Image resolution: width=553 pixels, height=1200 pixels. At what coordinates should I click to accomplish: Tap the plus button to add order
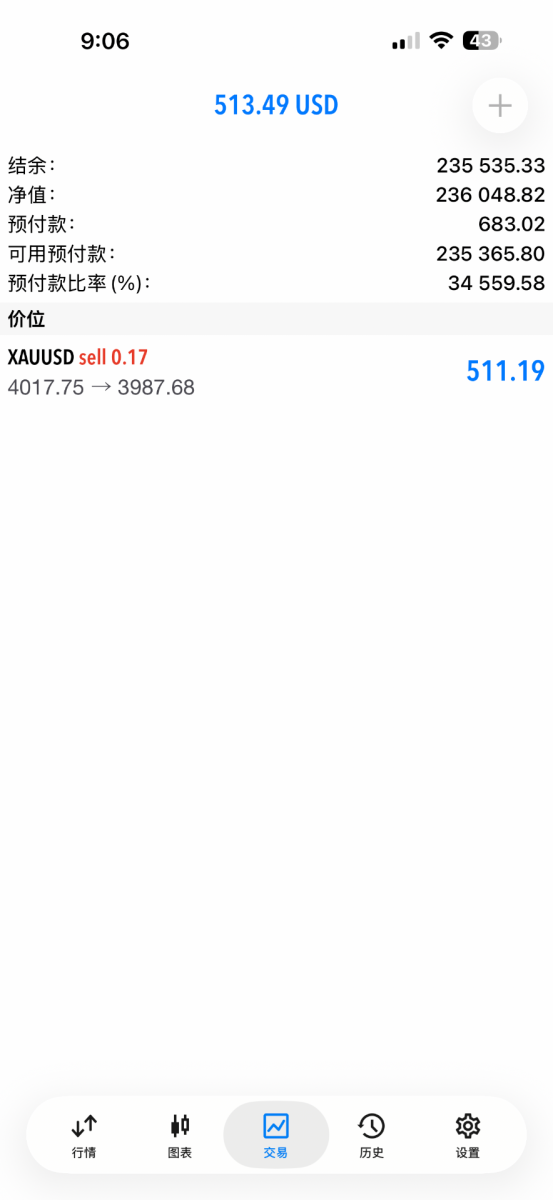(500, 105)
